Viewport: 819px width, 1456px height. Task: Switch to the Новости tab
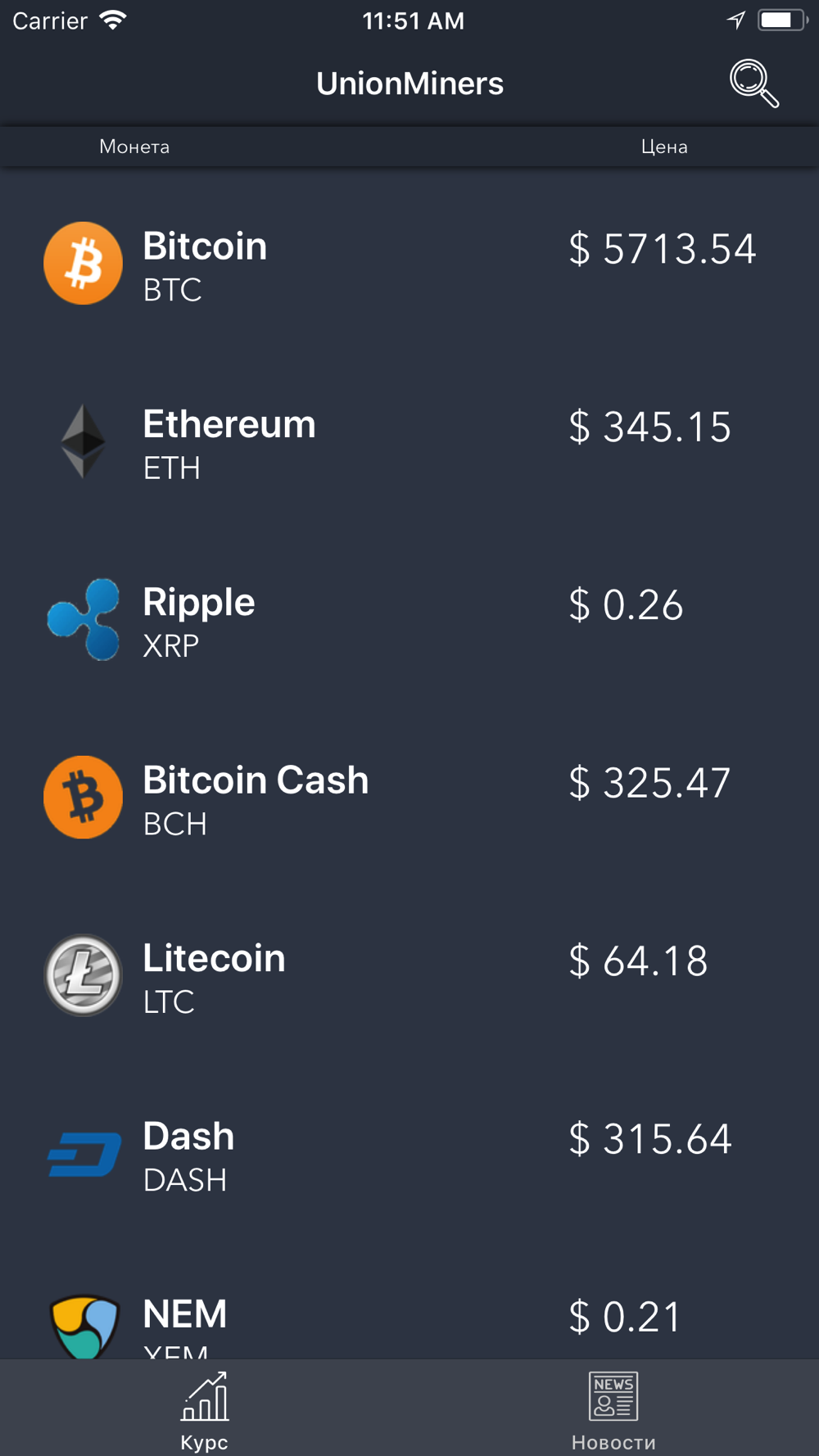click(x=613, y=1410)
